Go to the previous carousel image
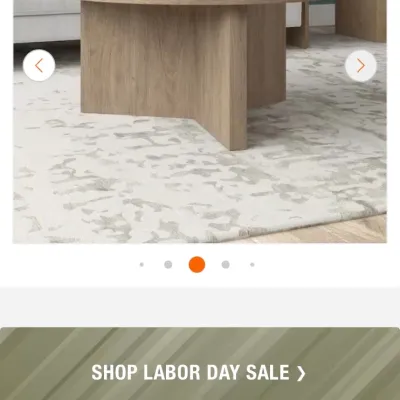Screen dimensions: 400x400 coord(39,65)
